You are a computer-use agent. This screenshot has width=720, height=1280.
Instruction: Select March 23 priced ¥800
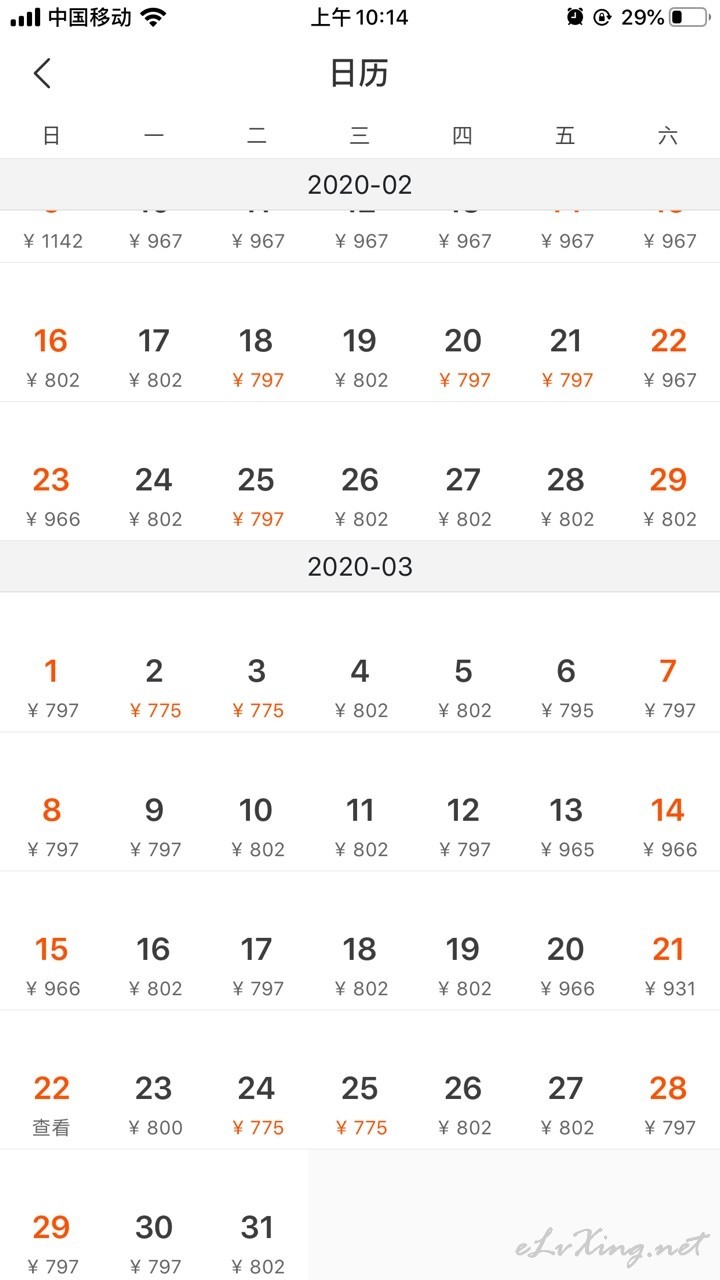154,1105
